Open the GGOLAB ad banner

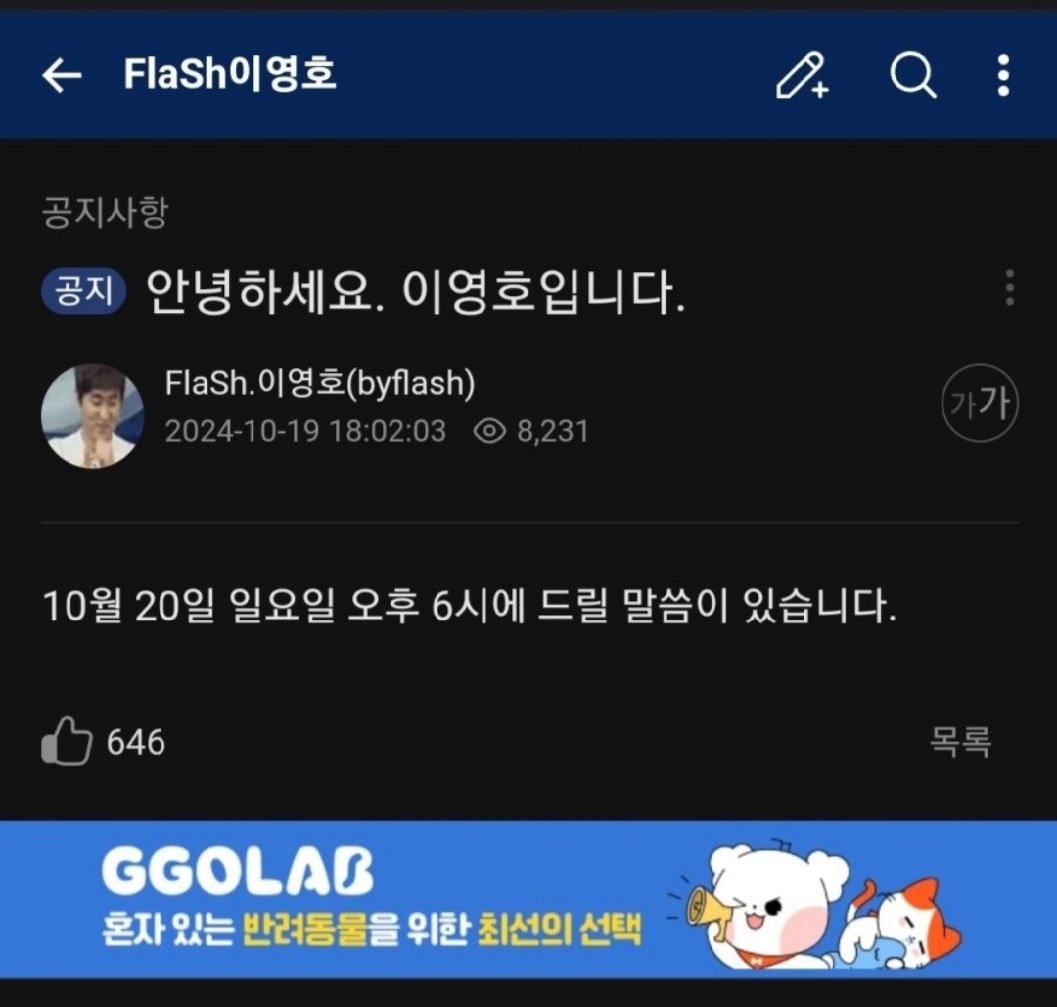528,898
